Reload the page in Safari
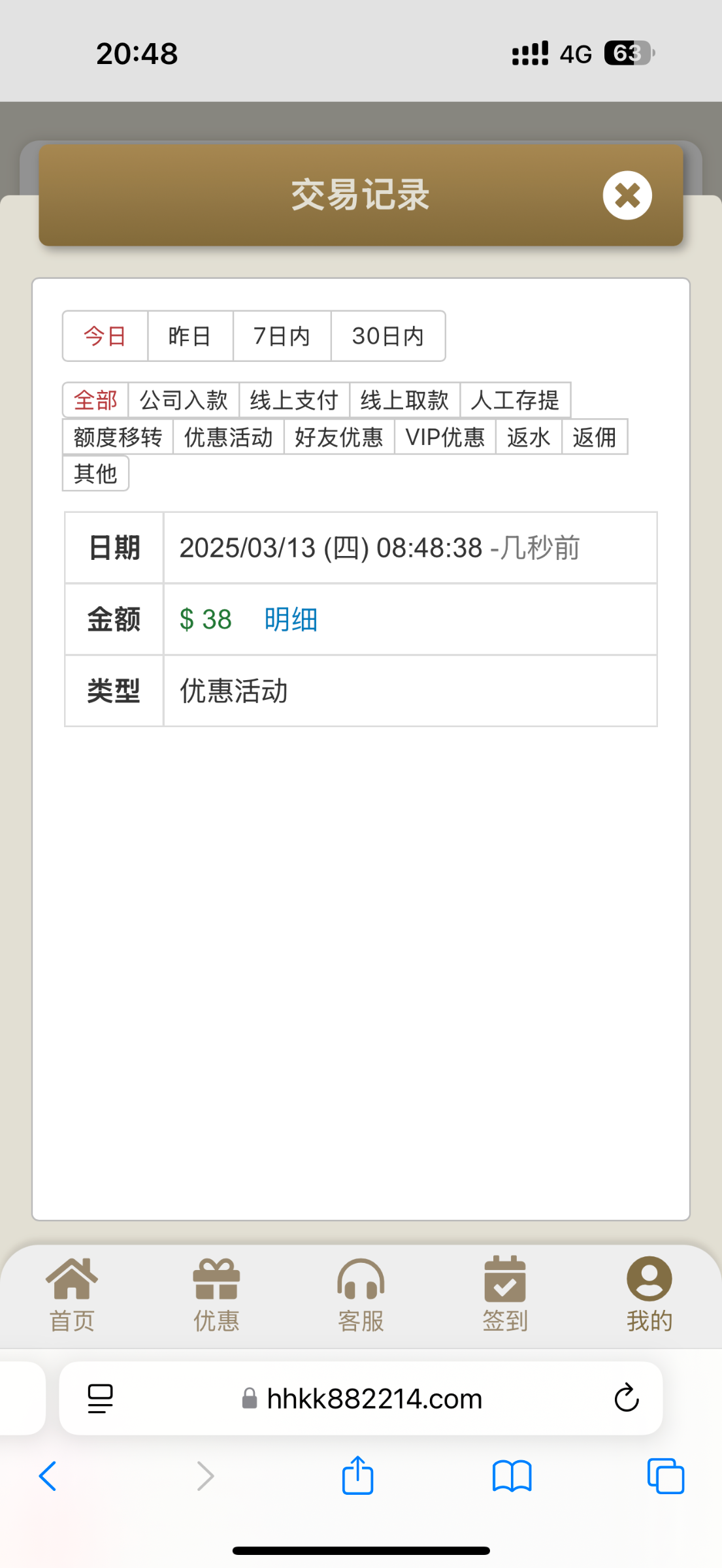 click(x=626, y=1398)
